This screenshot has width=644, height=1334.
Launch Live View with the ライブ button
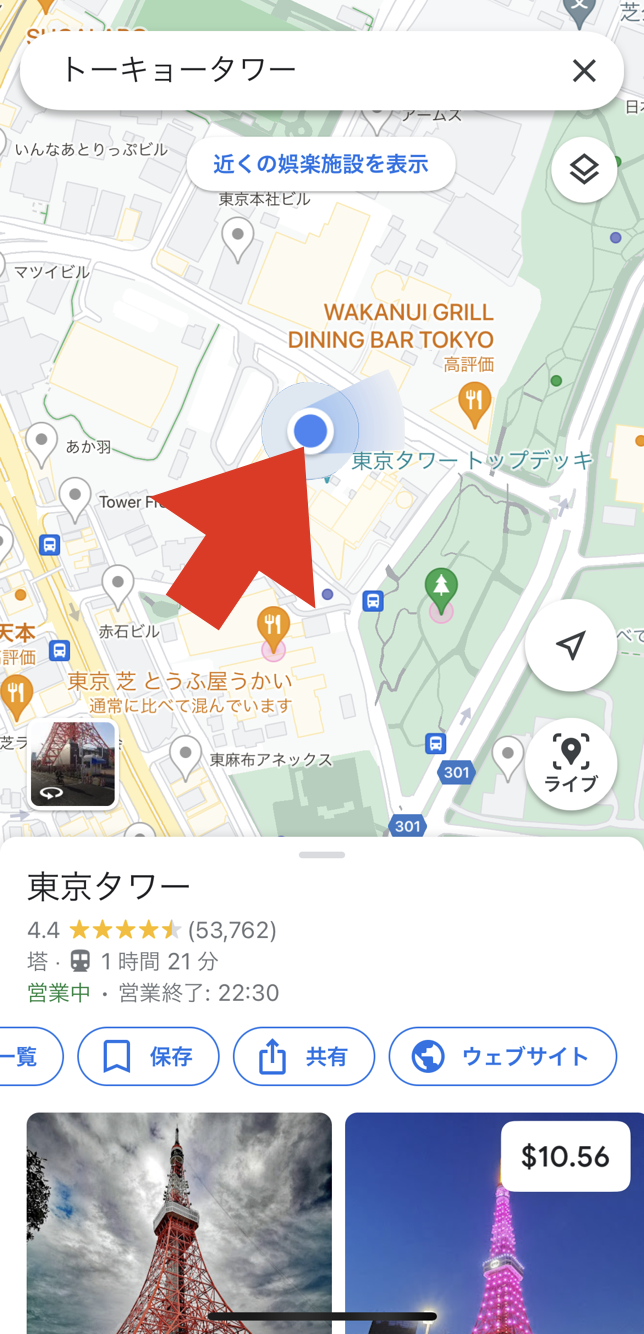pos(571,763)
